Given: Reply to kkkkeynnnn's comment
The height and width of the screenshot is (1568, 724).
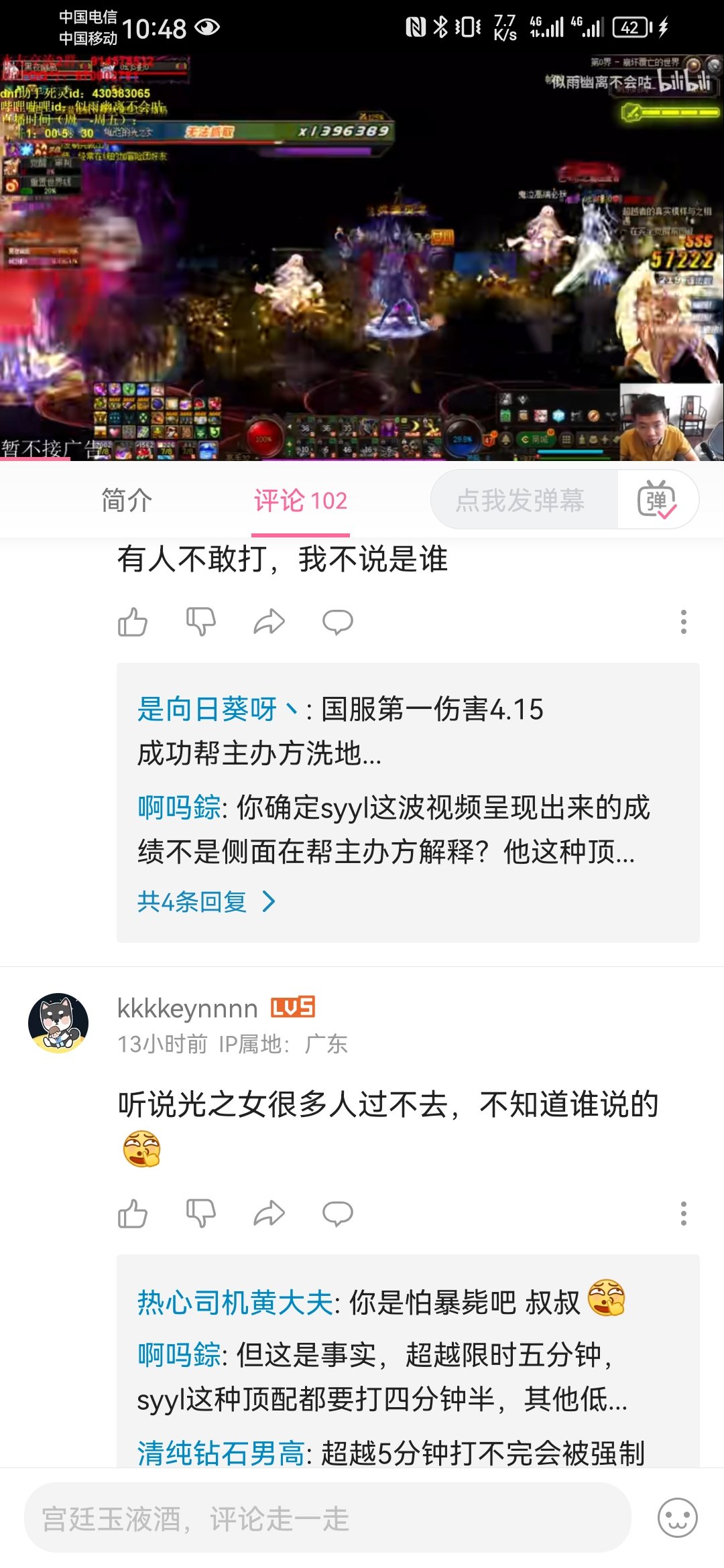Looking at the screenshot, I should [338, 1214].
